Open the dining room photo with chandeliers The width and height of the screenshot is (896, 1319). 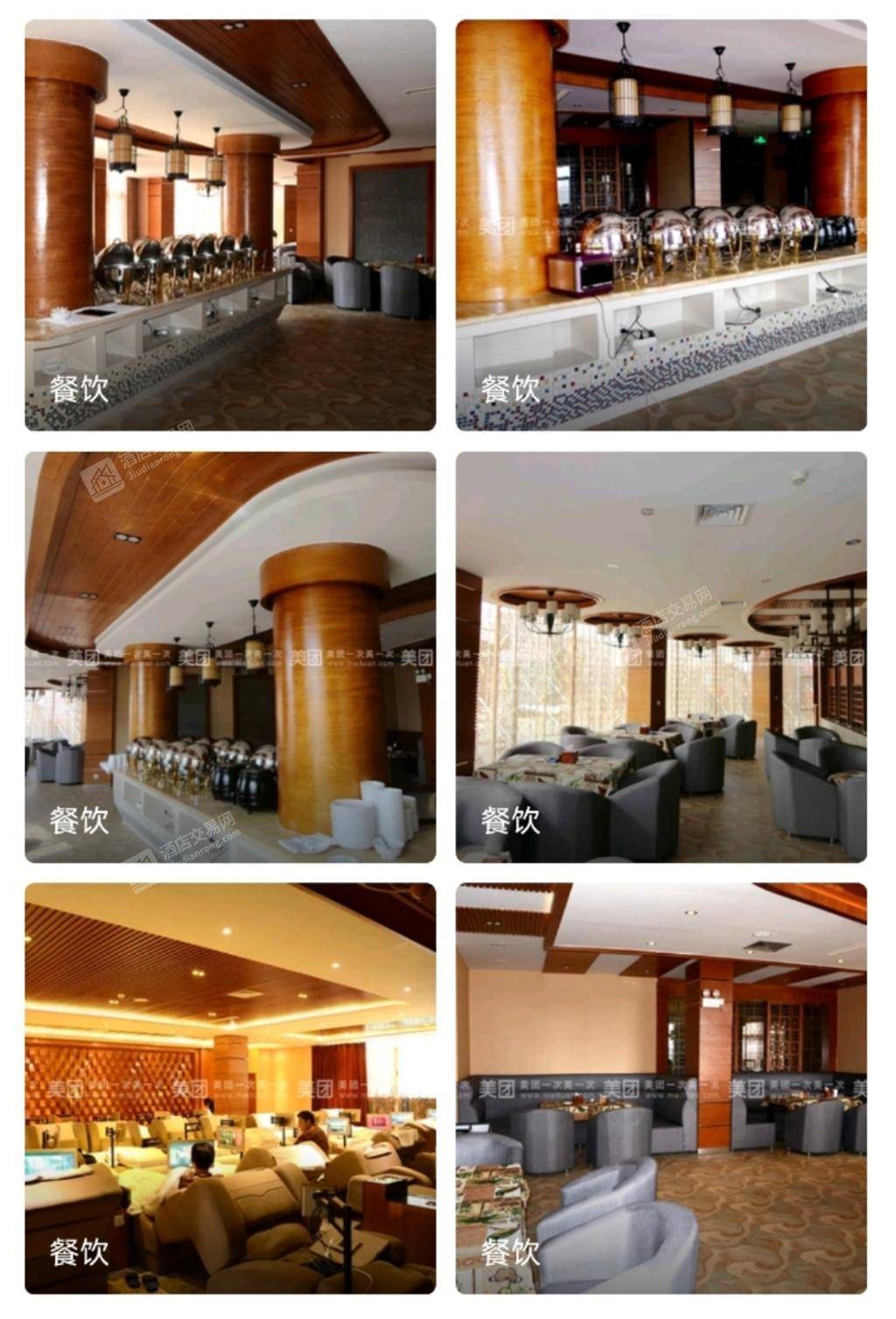(x=661, y=656)
